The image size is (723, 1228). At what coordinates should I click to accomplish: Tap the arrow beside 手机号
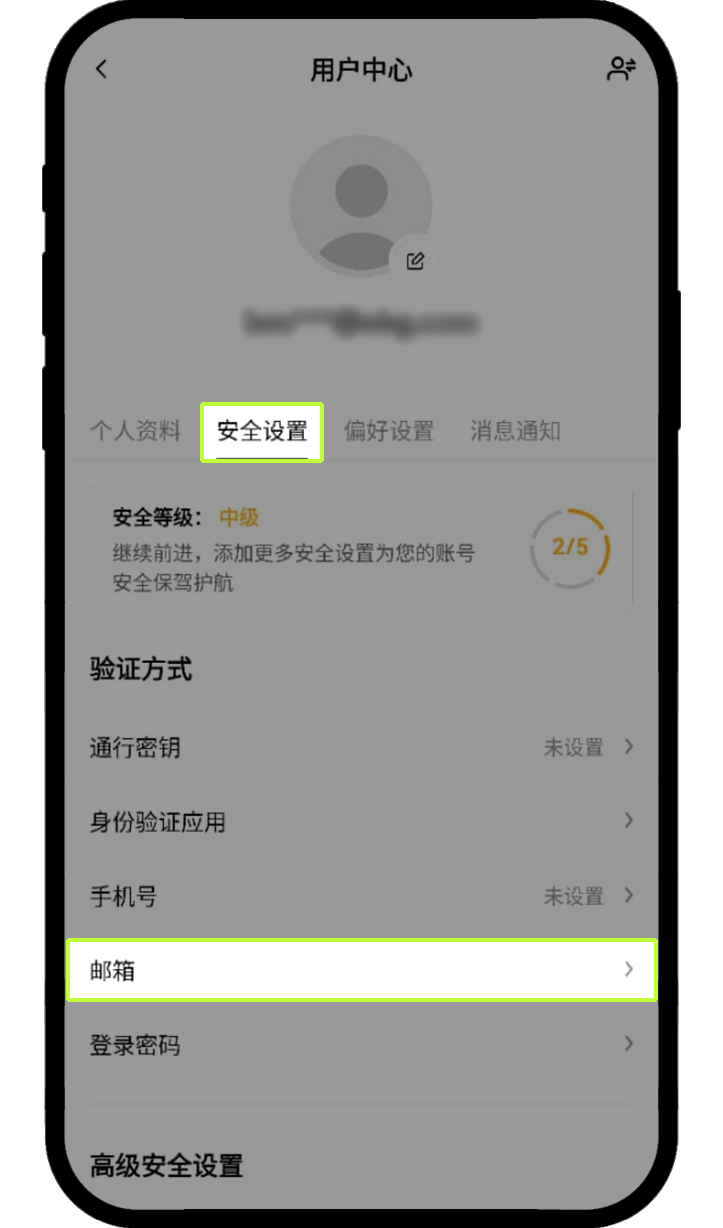coord(630,896)
